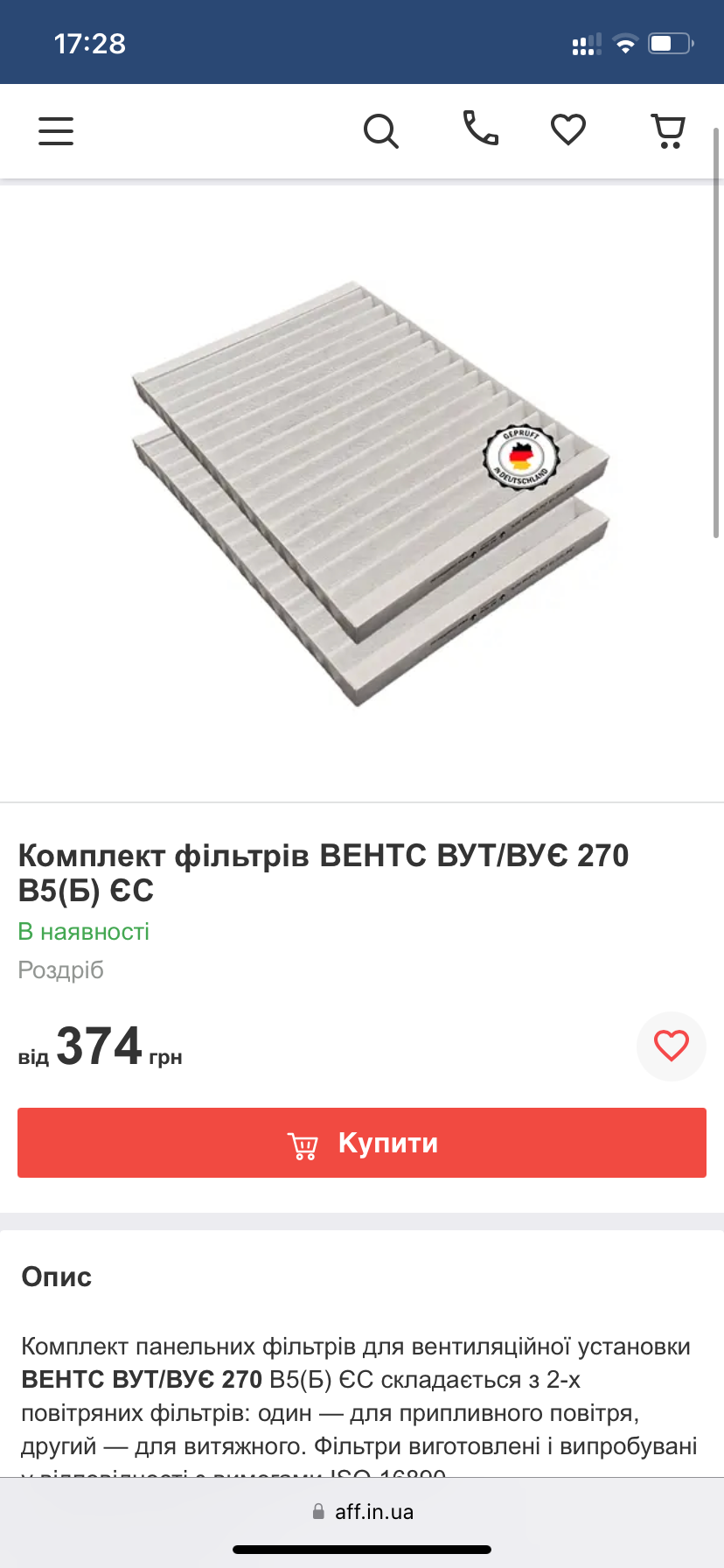
Task: Add this filter set to favorites
Action: pyautogui.click(x=672, y=1046)
